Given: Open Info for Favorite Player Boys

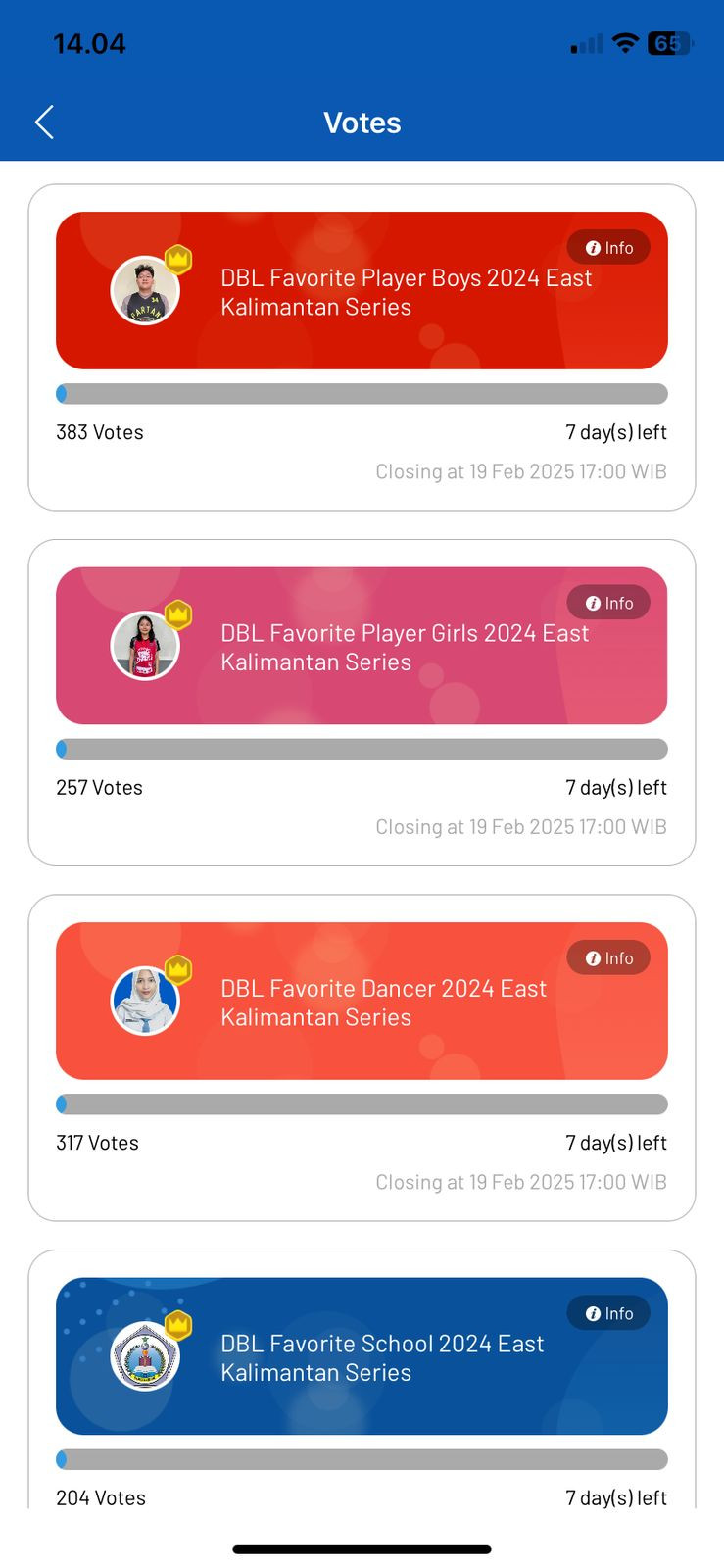Looking at the screenshot, I should (x=608, y=248).
